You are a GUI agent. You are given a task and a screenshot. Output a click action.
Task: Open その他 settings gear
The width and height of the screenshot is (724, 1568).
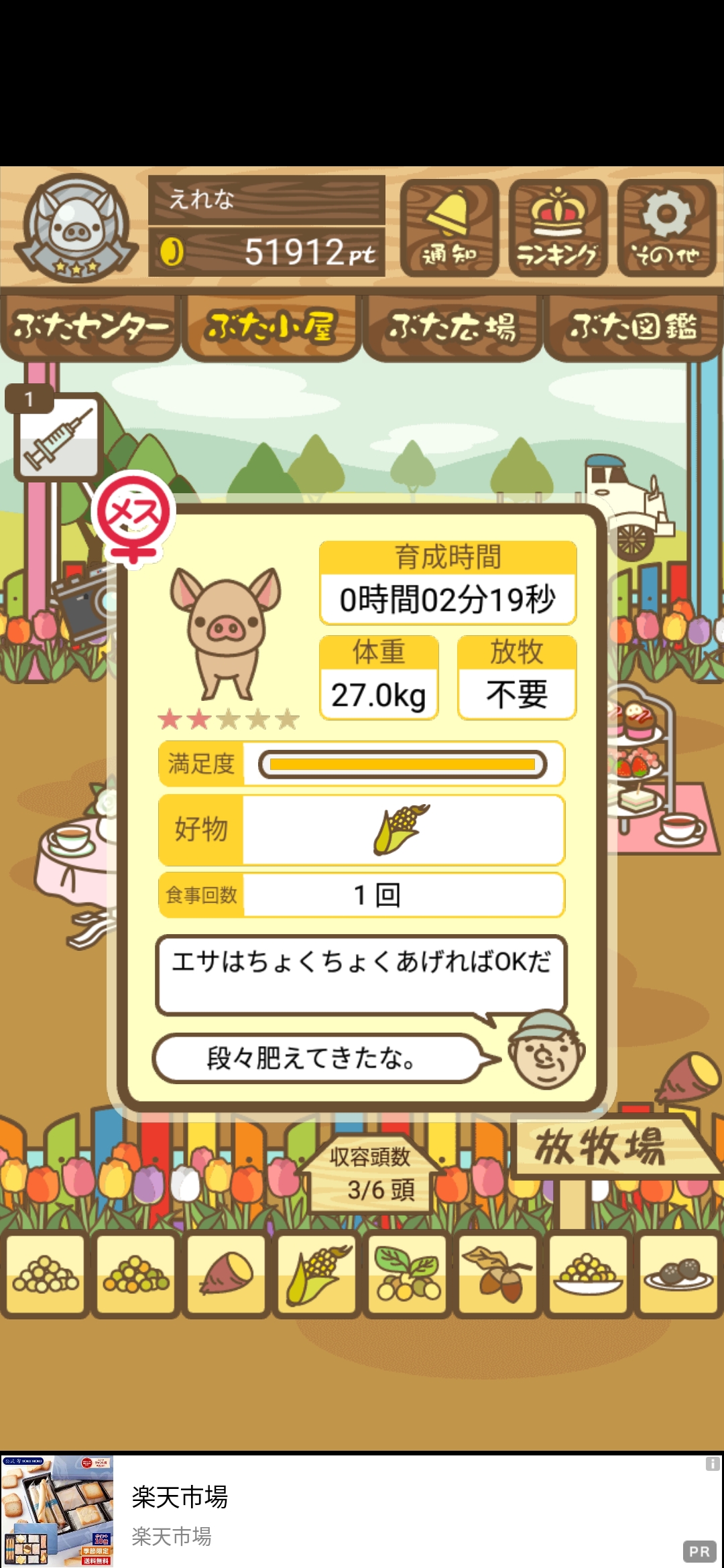(666, 228)
